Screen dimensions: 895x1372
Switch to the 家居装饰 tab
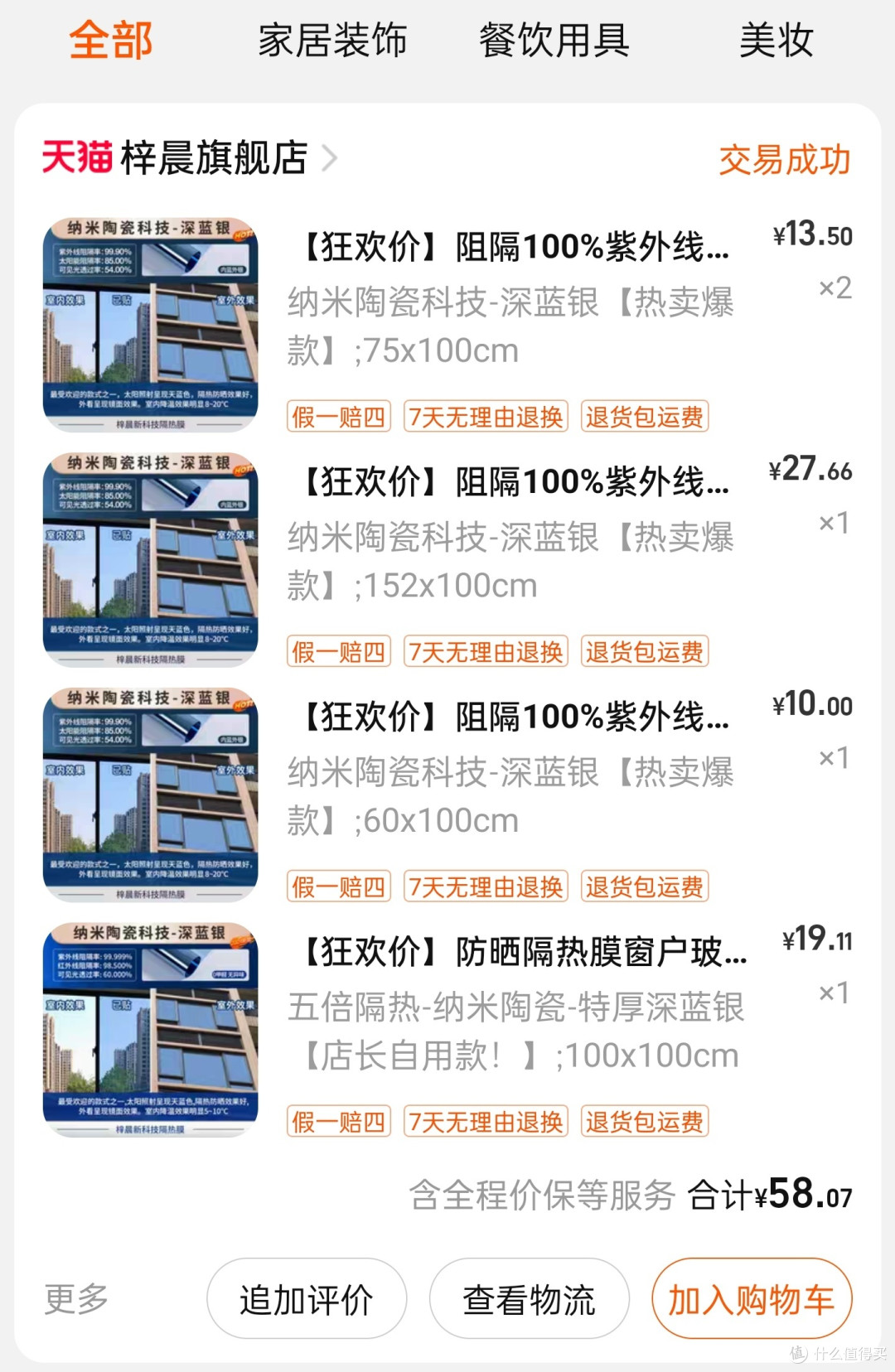pos(332,40)
